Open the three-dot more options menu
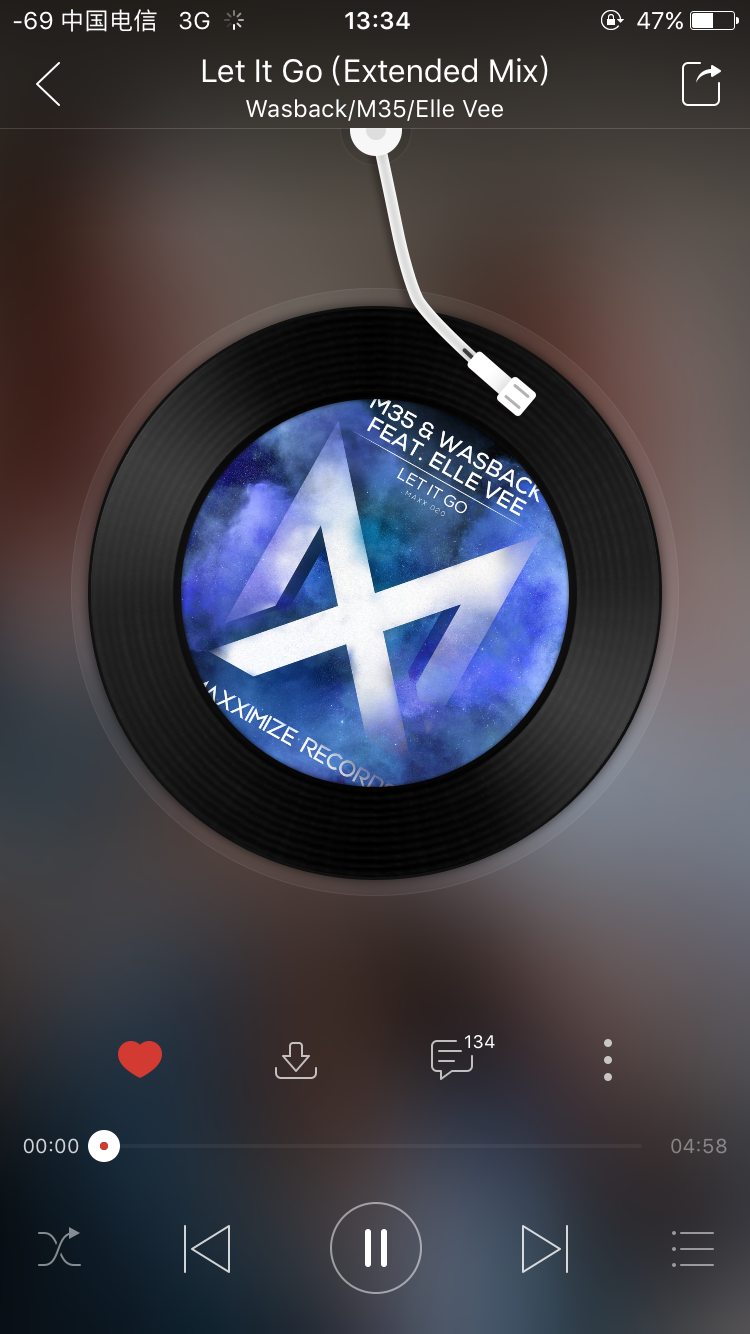Viewport: 750px width, 1334px height. (x=608, y=1060)
